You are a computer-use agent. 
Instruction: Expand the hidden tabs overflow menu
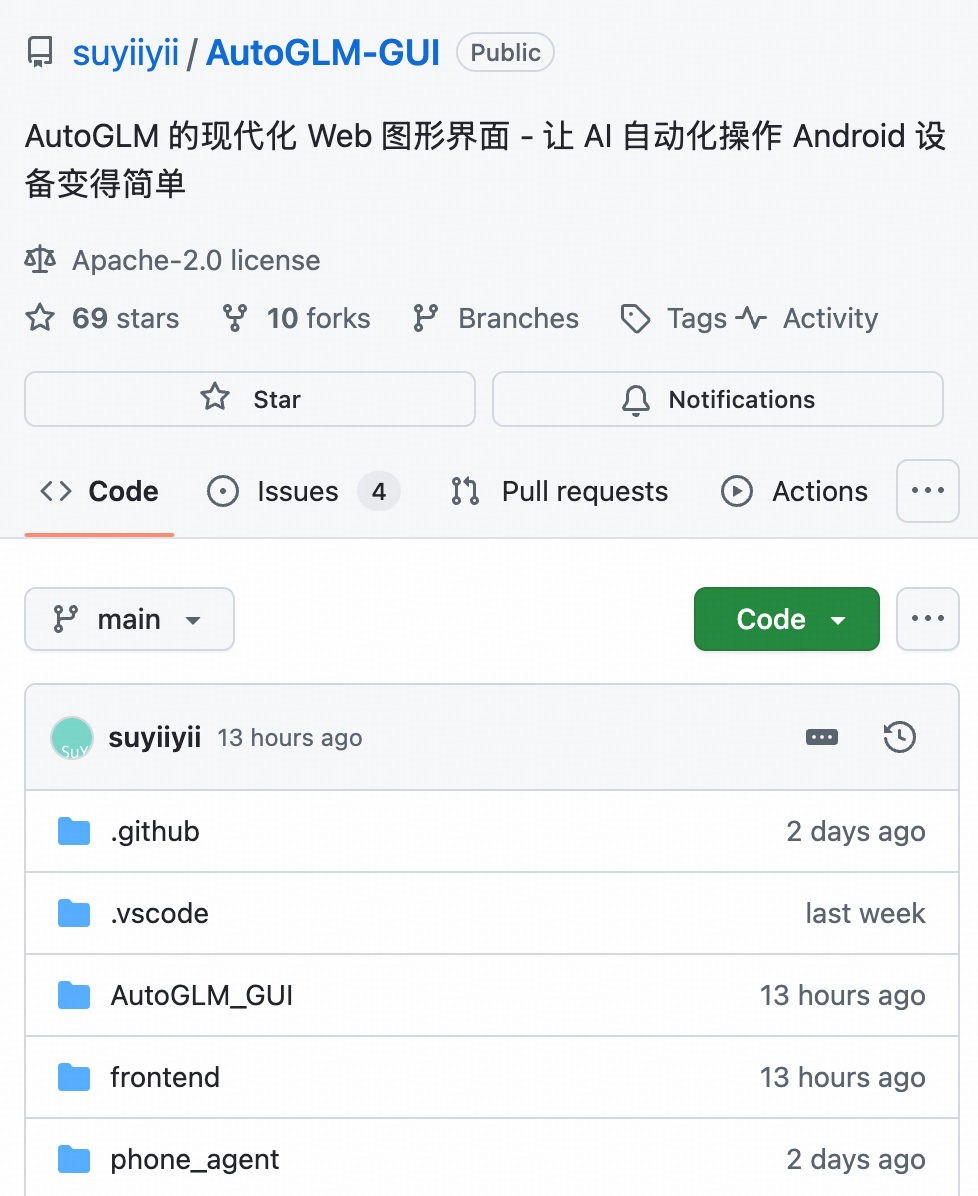coord(927,491)
